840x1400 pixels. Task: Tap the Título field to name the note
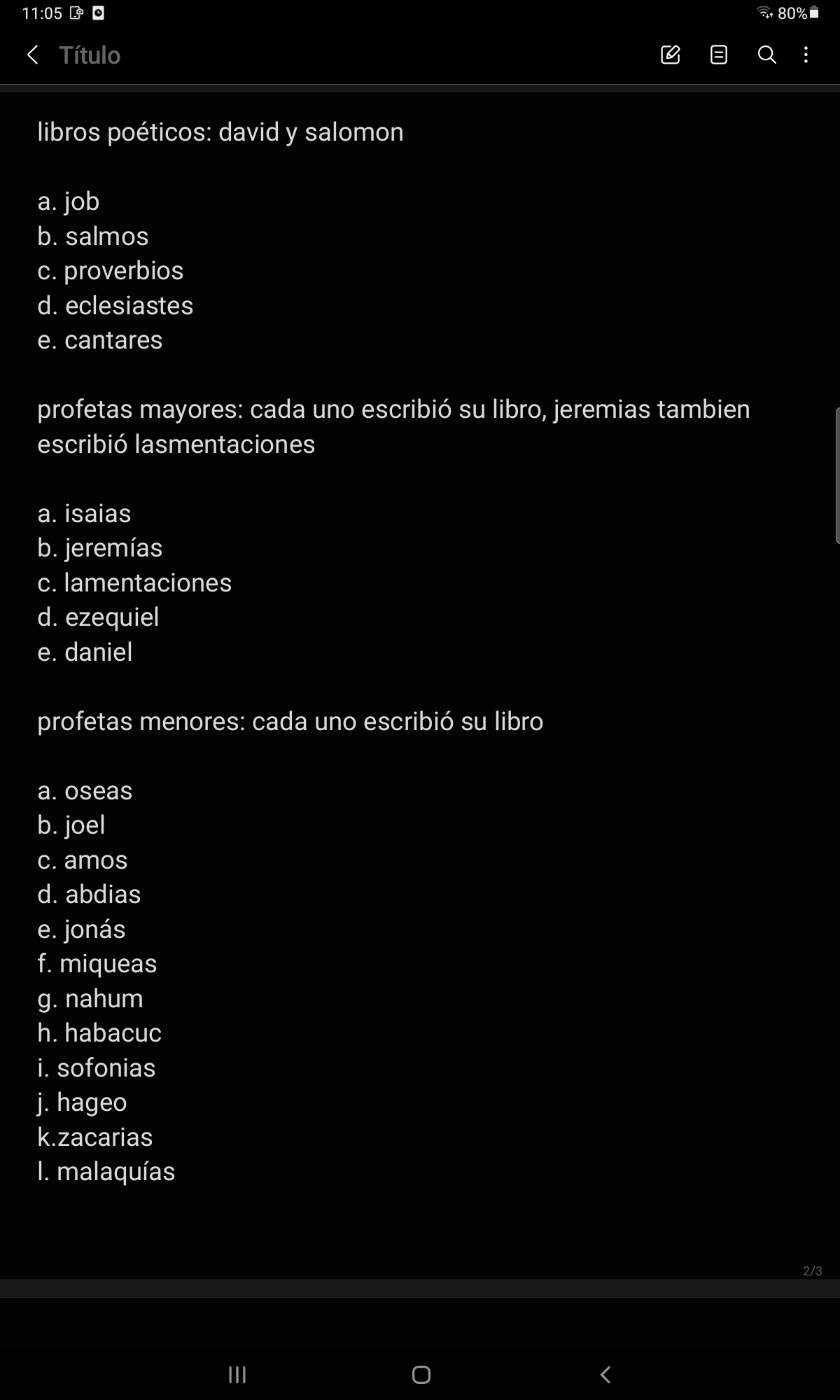click(90, 55)
